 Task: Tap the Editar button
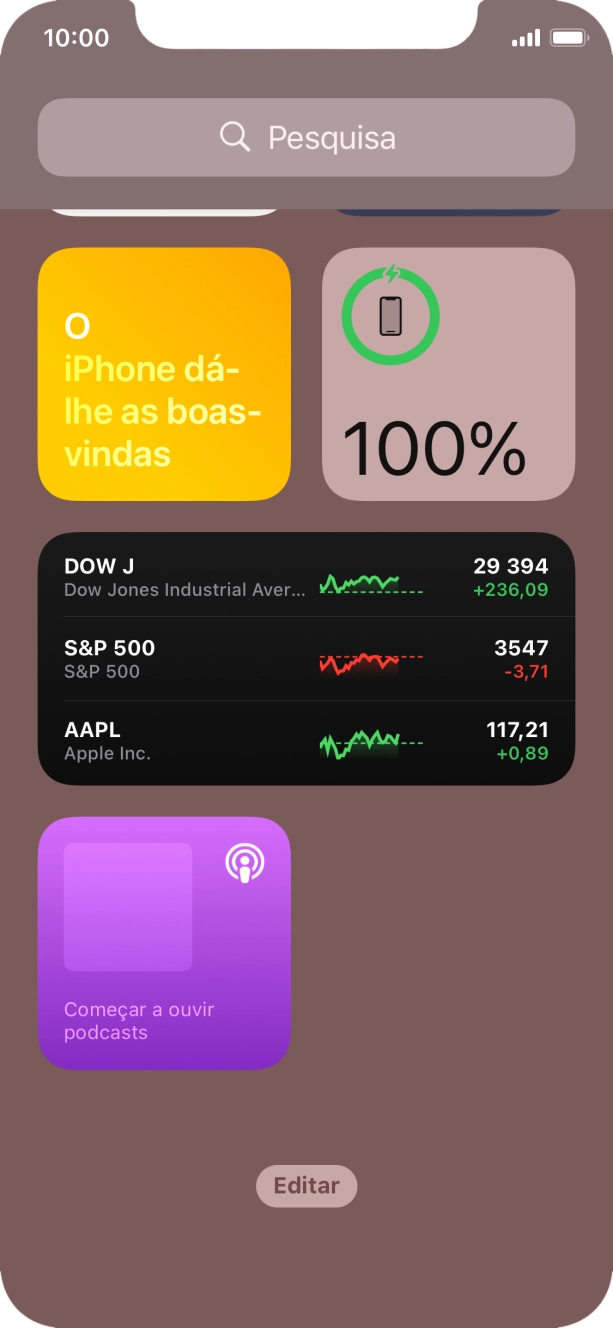click(306, 1186)
